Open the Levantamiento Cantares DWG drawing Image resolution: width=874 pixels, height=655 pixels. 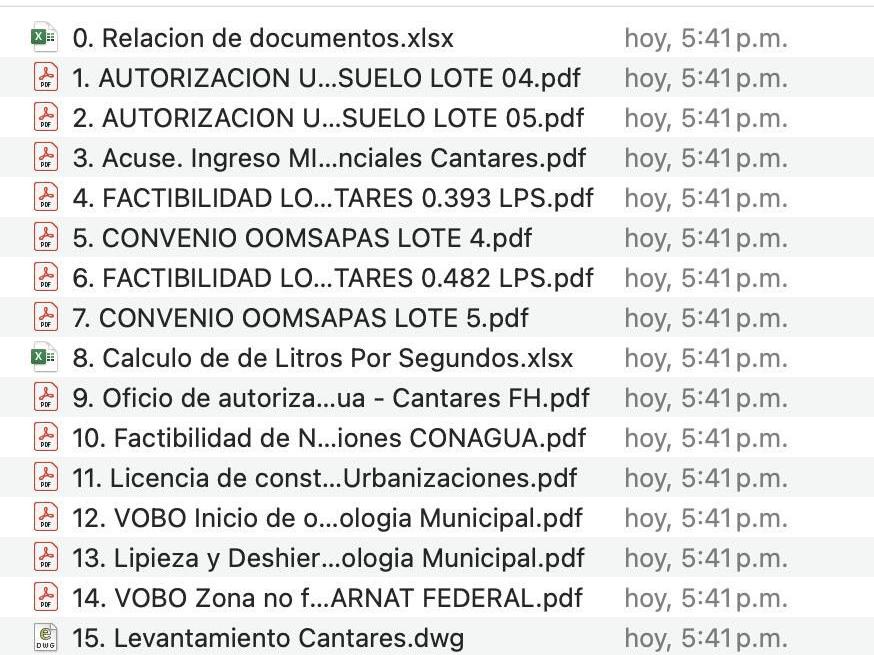pos(268,638)
